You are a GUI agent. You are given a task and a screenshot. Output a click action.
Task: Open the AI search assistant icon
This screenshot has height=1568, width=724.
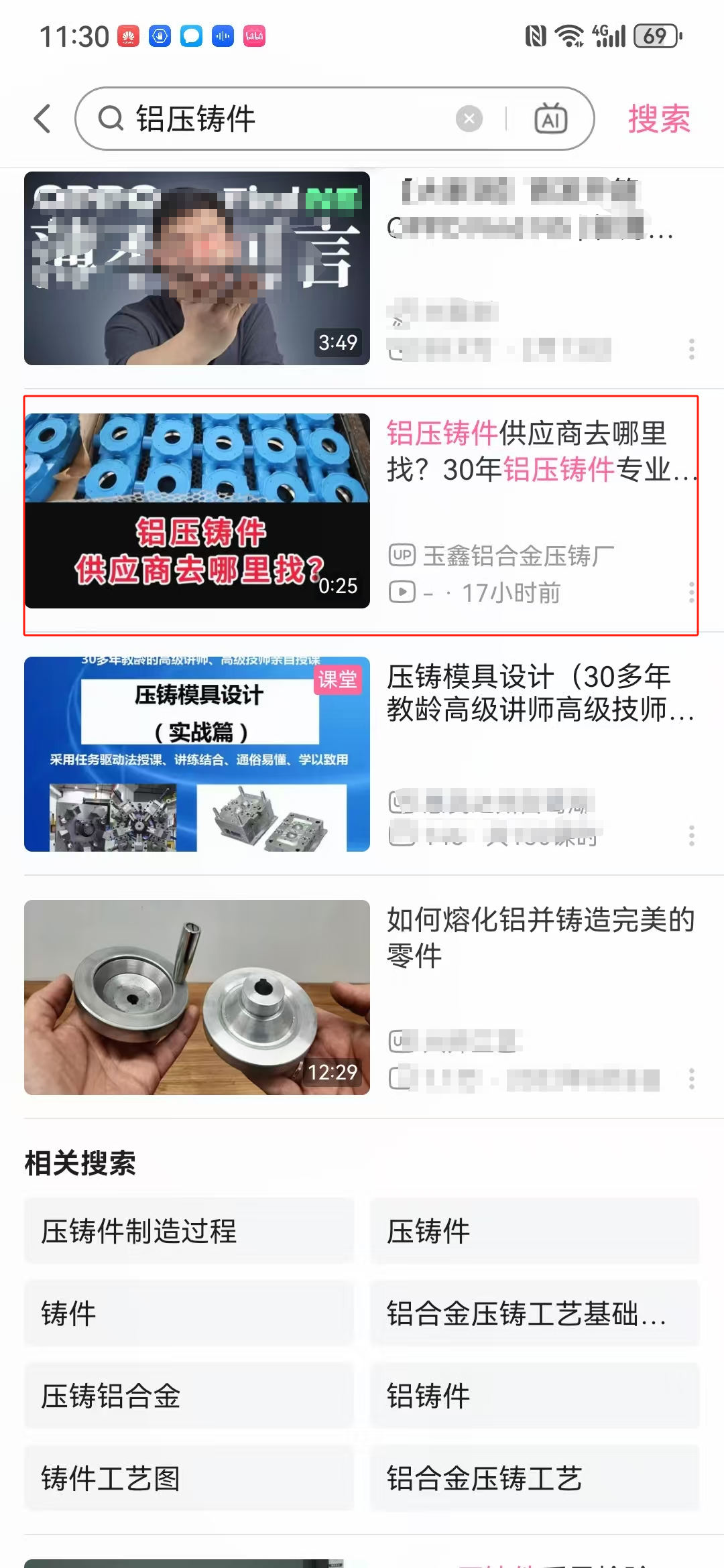550,119
